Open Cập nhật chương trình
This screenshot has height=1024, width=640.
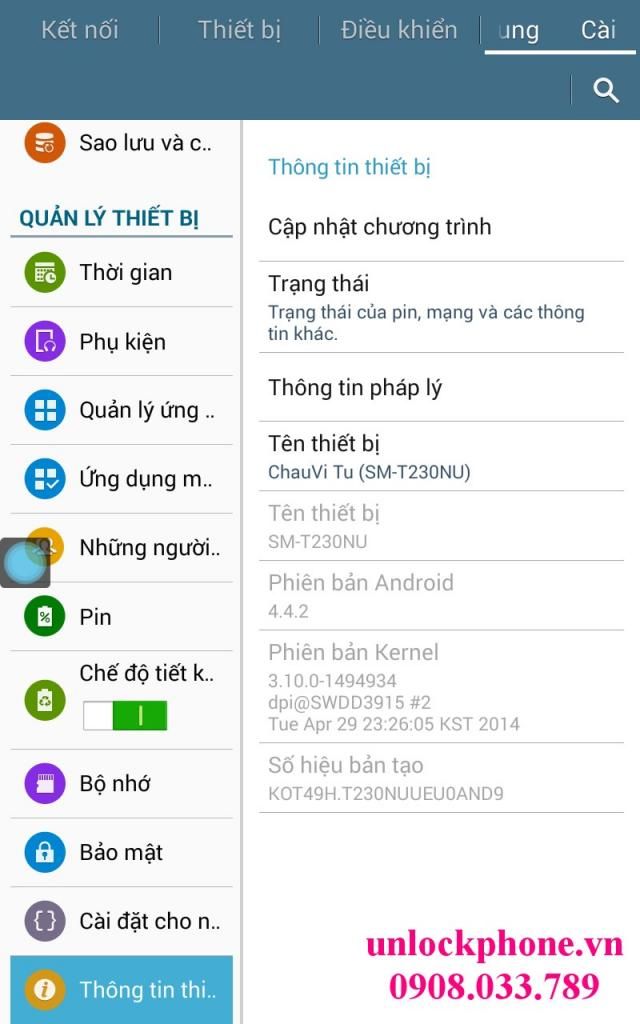pos(441,227)
